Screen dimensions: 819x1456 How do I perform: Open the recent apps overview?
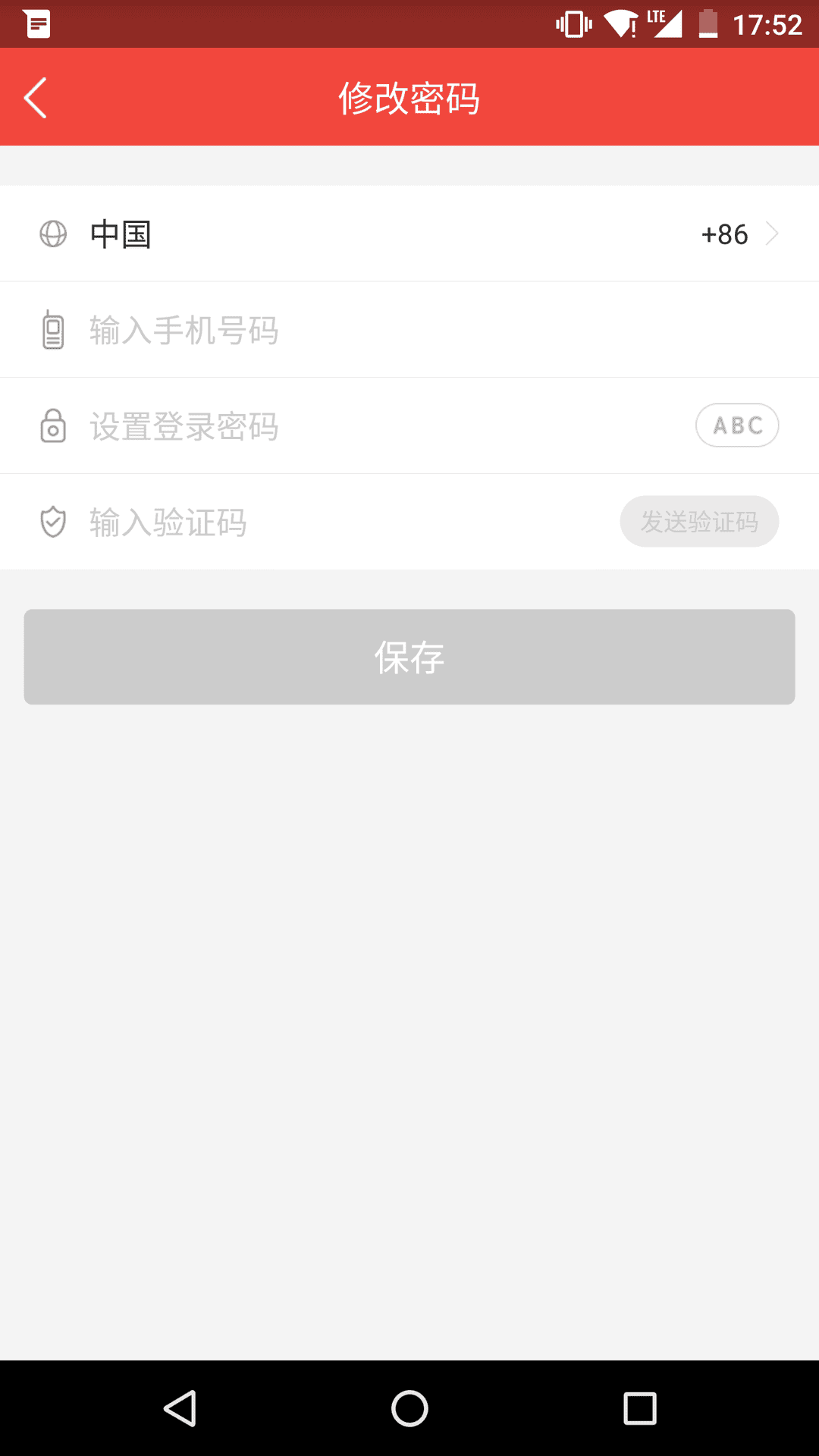coord(639,1409)
